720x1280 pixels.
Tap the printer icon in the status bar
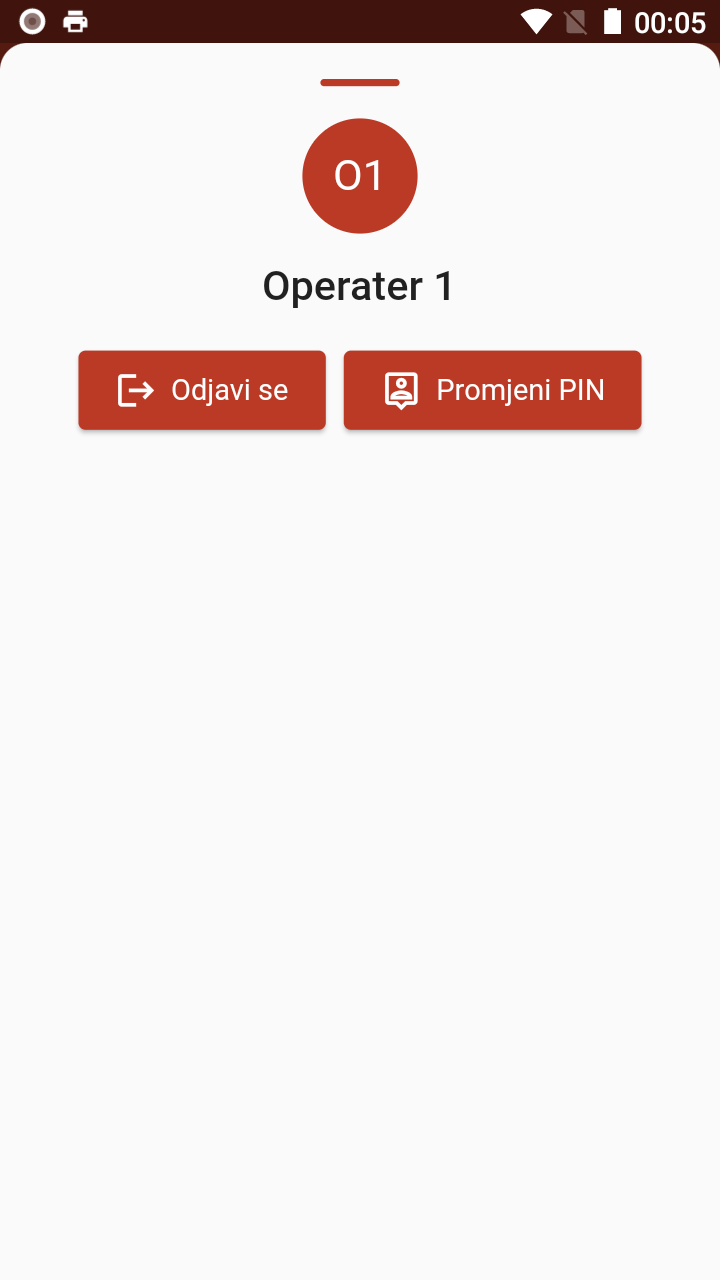tap(75, 20)
